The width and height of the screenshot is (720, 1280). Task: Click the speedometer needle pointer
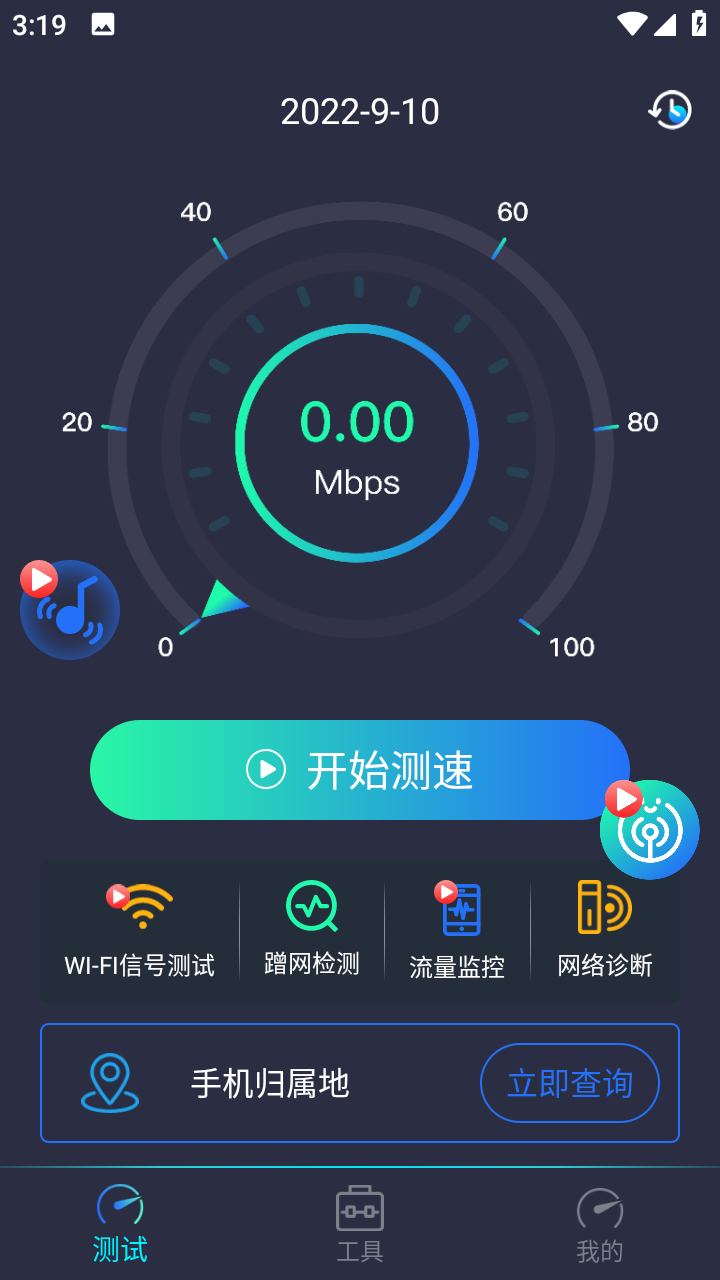click(225, 600)
